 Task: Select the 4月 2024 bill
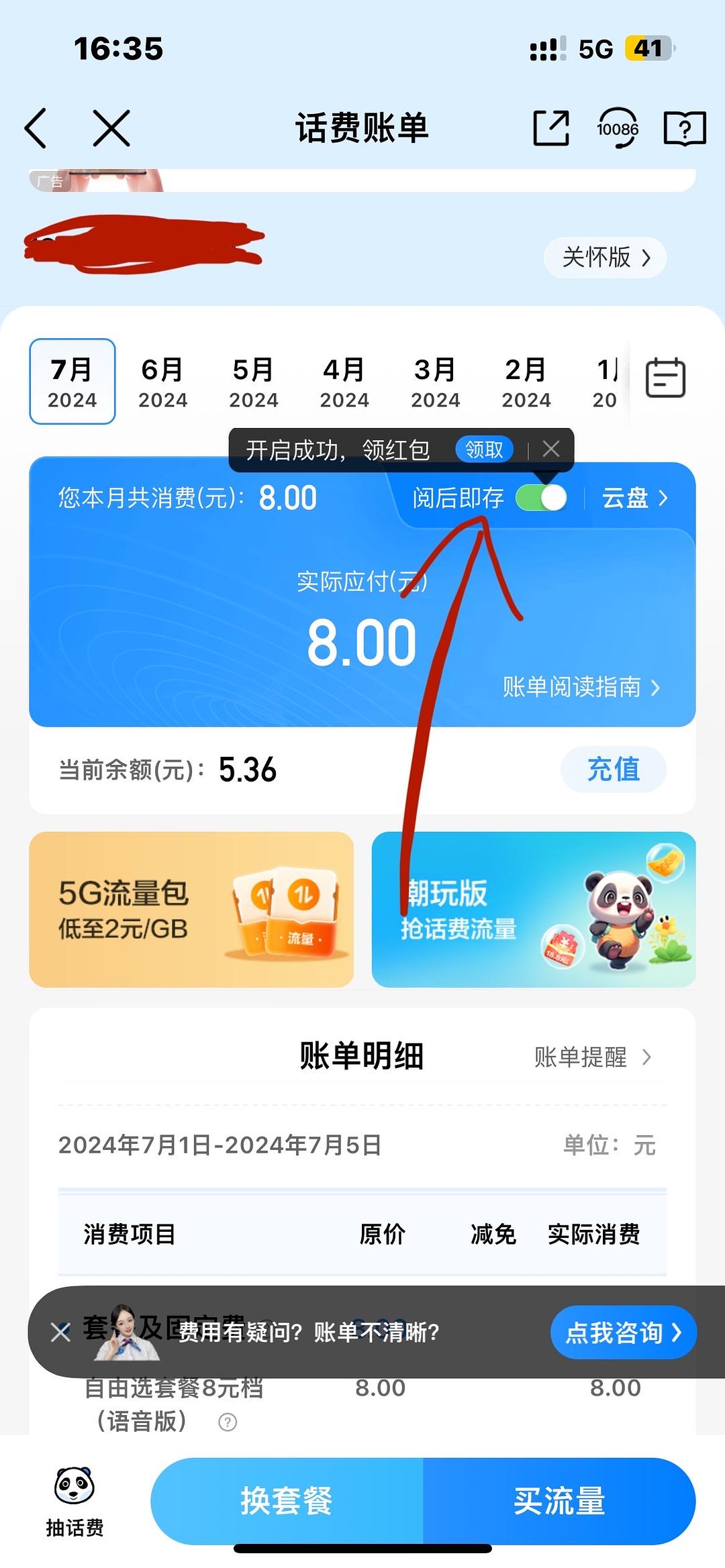344,382
